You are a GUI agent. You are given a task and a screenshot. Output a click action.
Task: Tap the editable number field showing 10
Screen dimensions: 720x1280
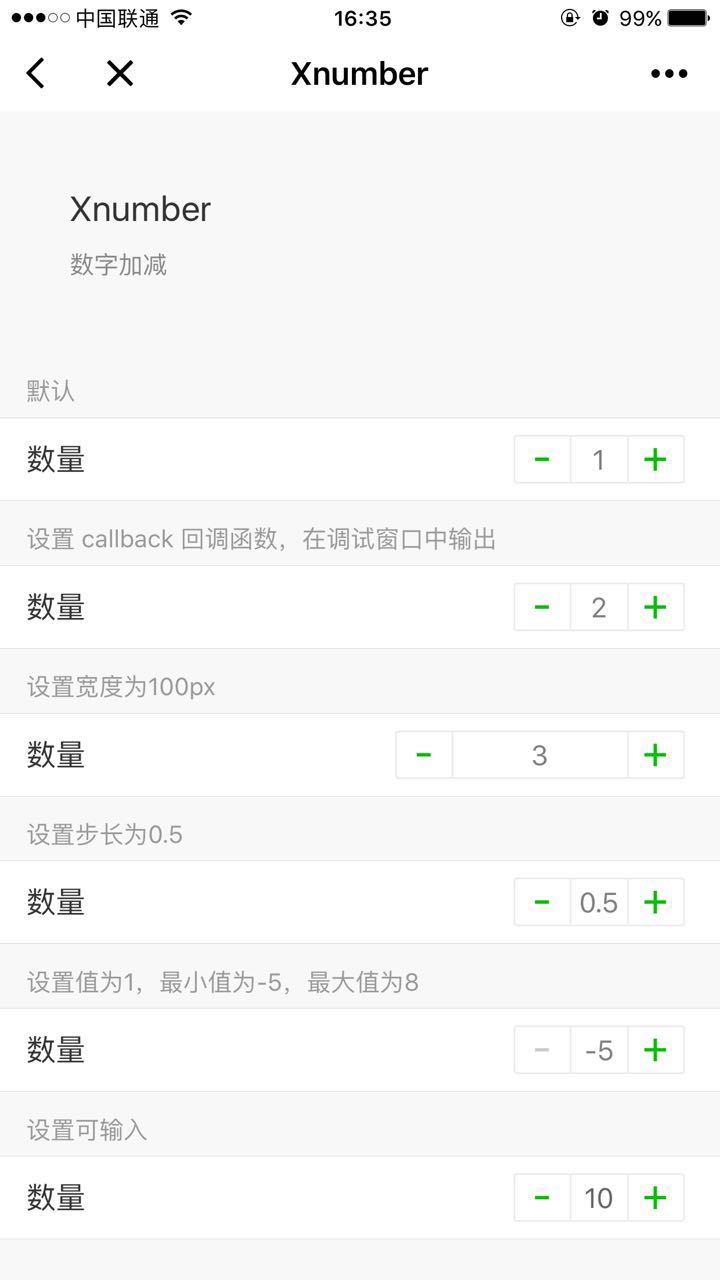[599, 1197]
